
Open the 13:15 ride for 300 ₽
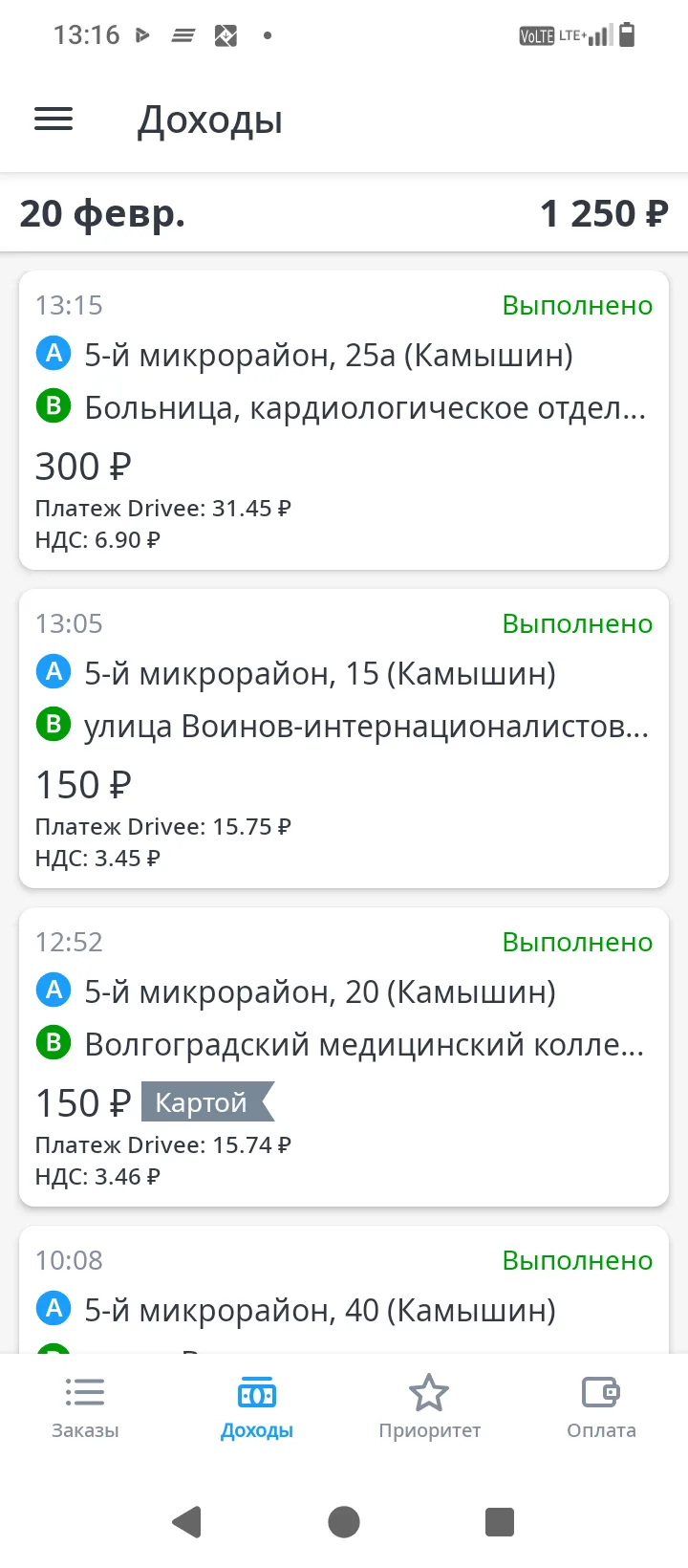coord(344,421)
